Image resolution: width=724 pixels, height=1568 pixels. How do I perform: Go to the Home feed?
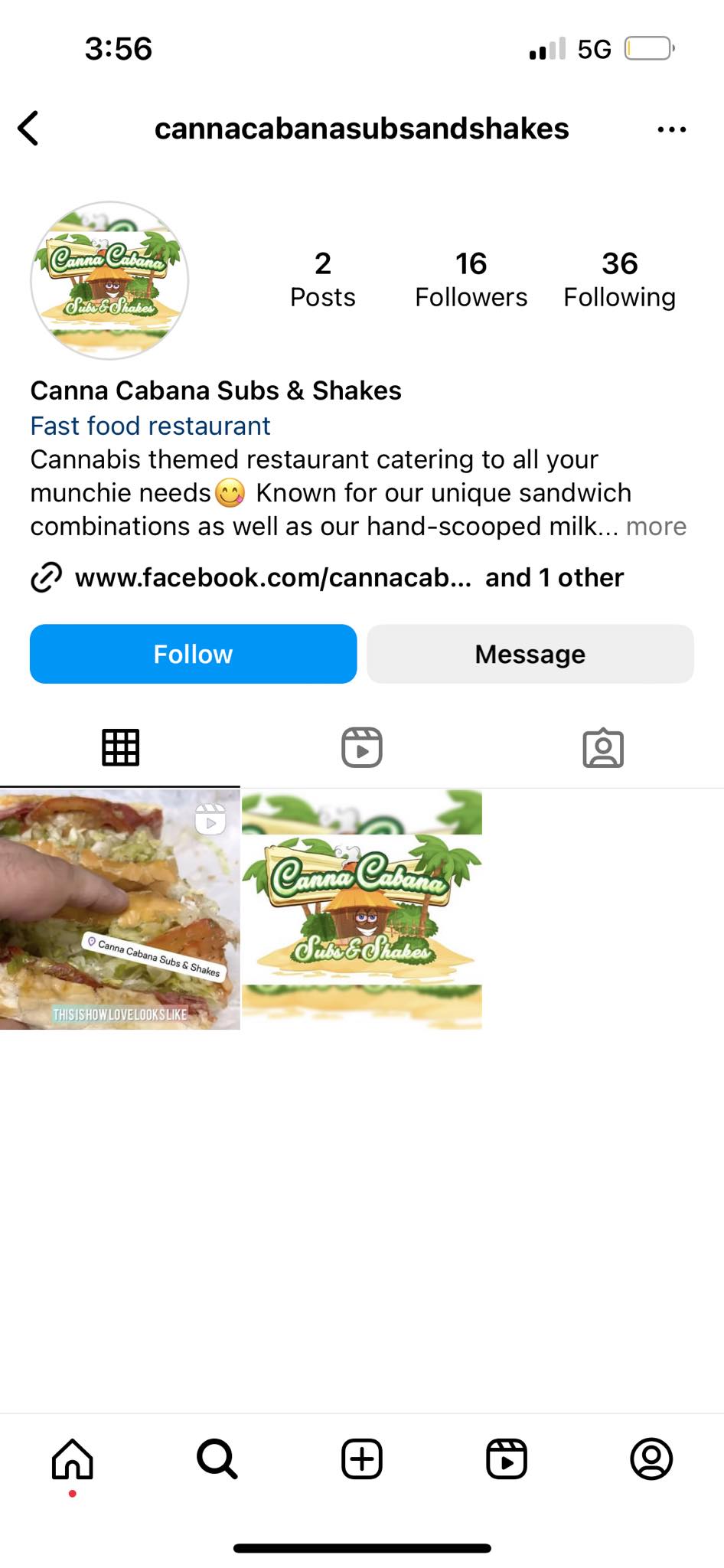point(73,1459)
